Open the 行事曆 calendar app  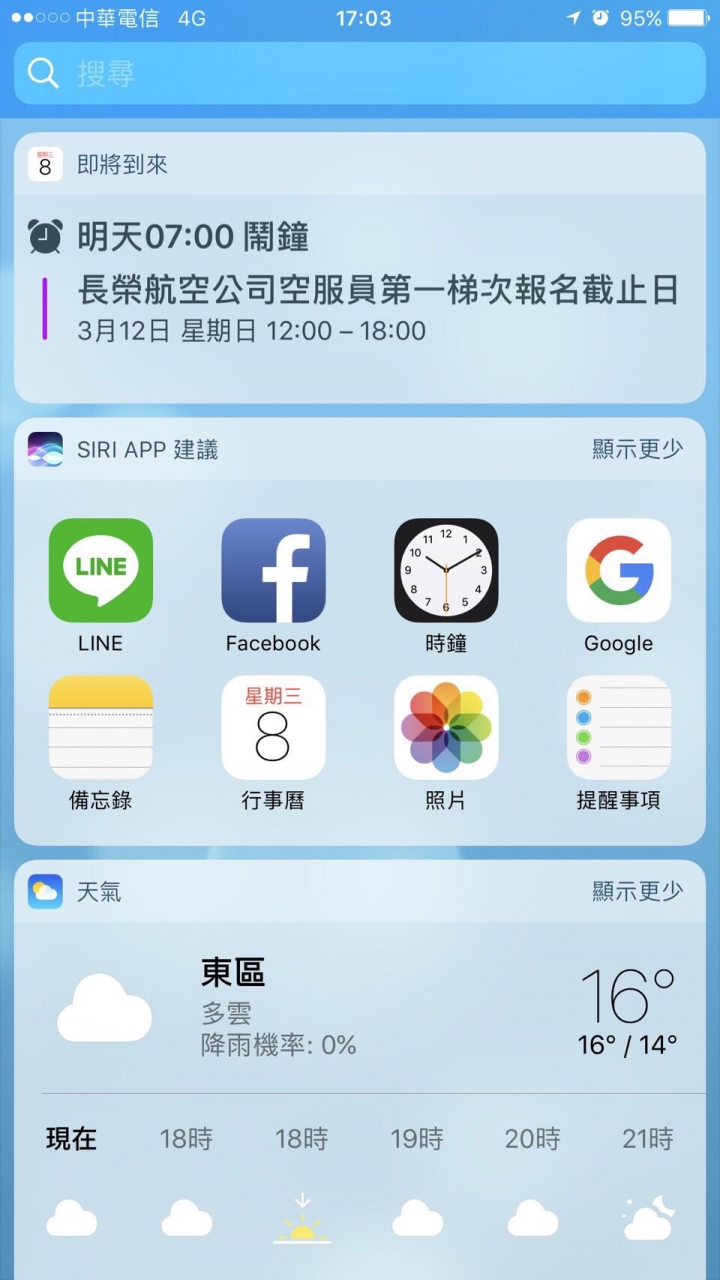[273, 728]
